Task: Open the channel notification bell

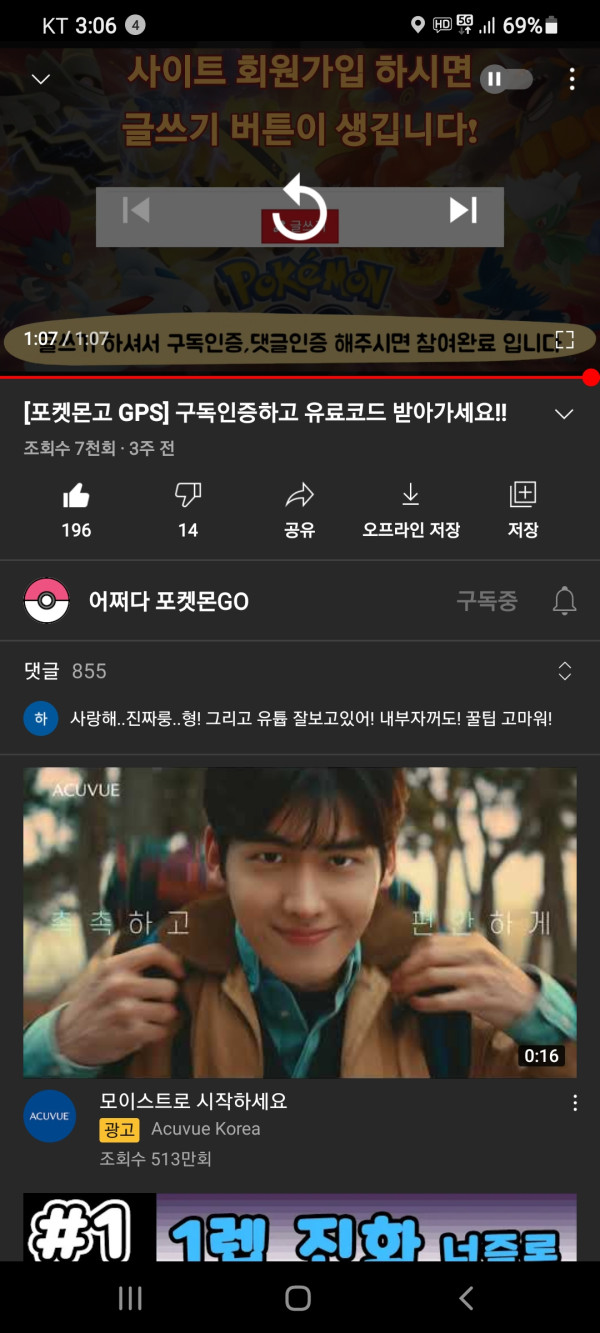Action: tap(565, 601)
